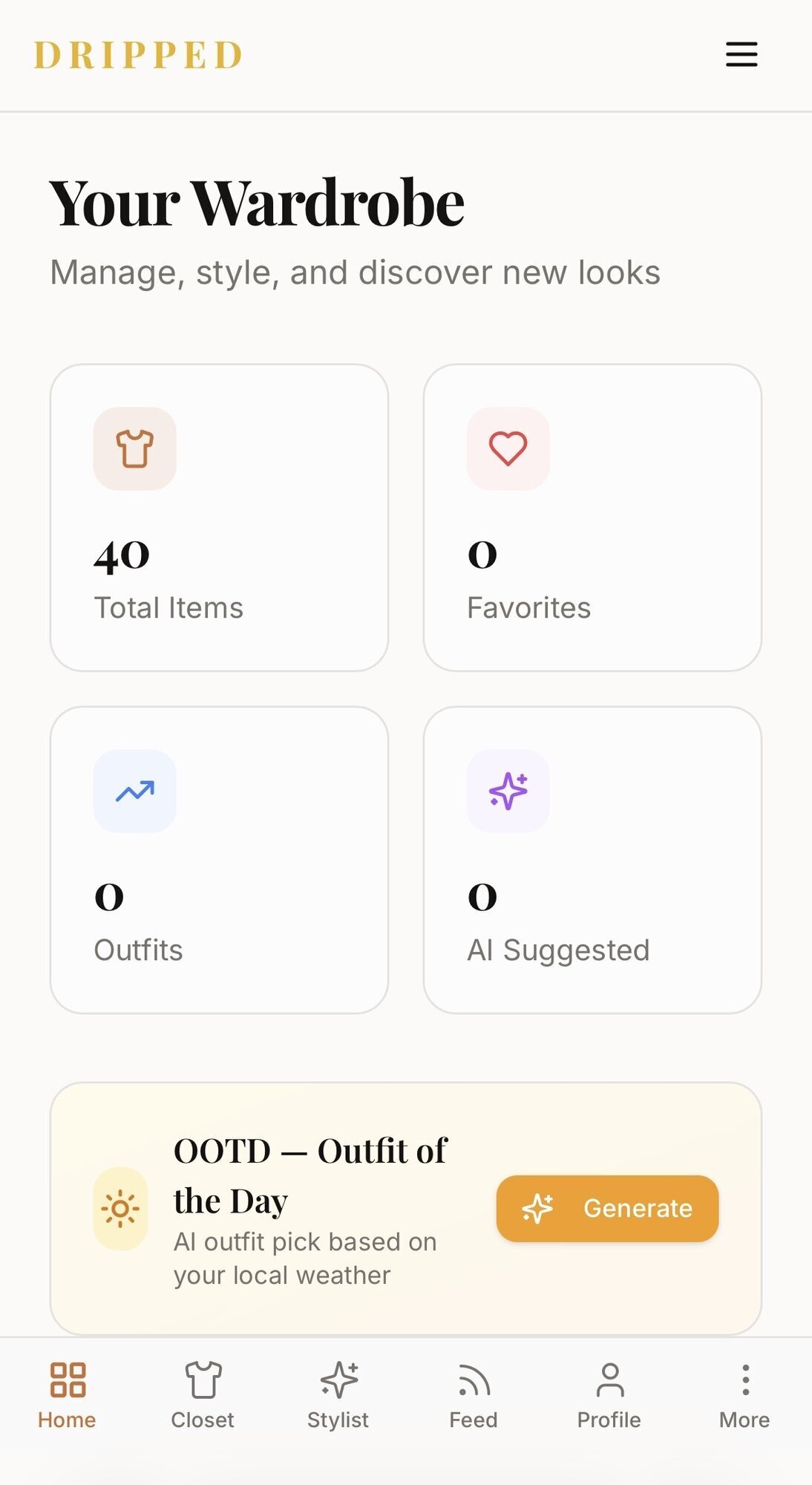Open the Total Items card
This screenshot has height=1485, width=812.
click(x=219, y=518)
